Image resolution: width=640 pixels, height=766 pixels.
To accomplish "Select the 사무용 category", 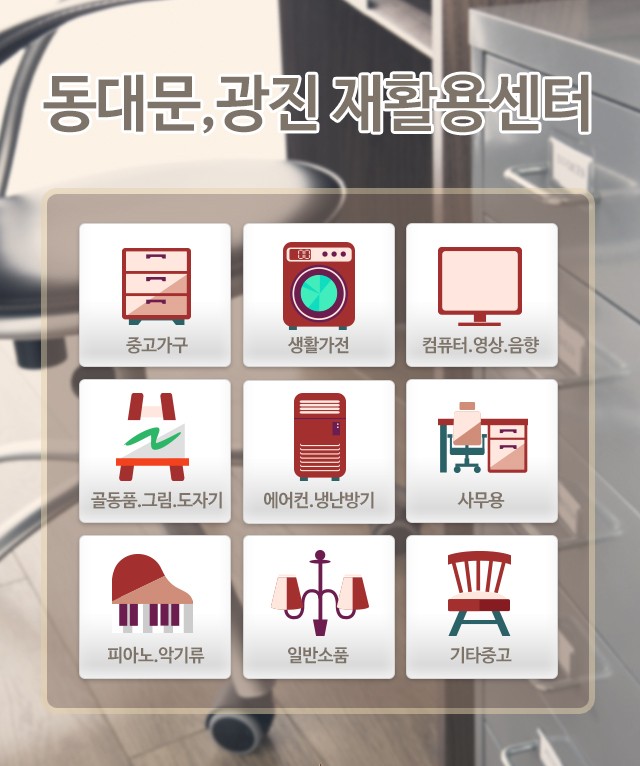I will [x=481, y=451].
